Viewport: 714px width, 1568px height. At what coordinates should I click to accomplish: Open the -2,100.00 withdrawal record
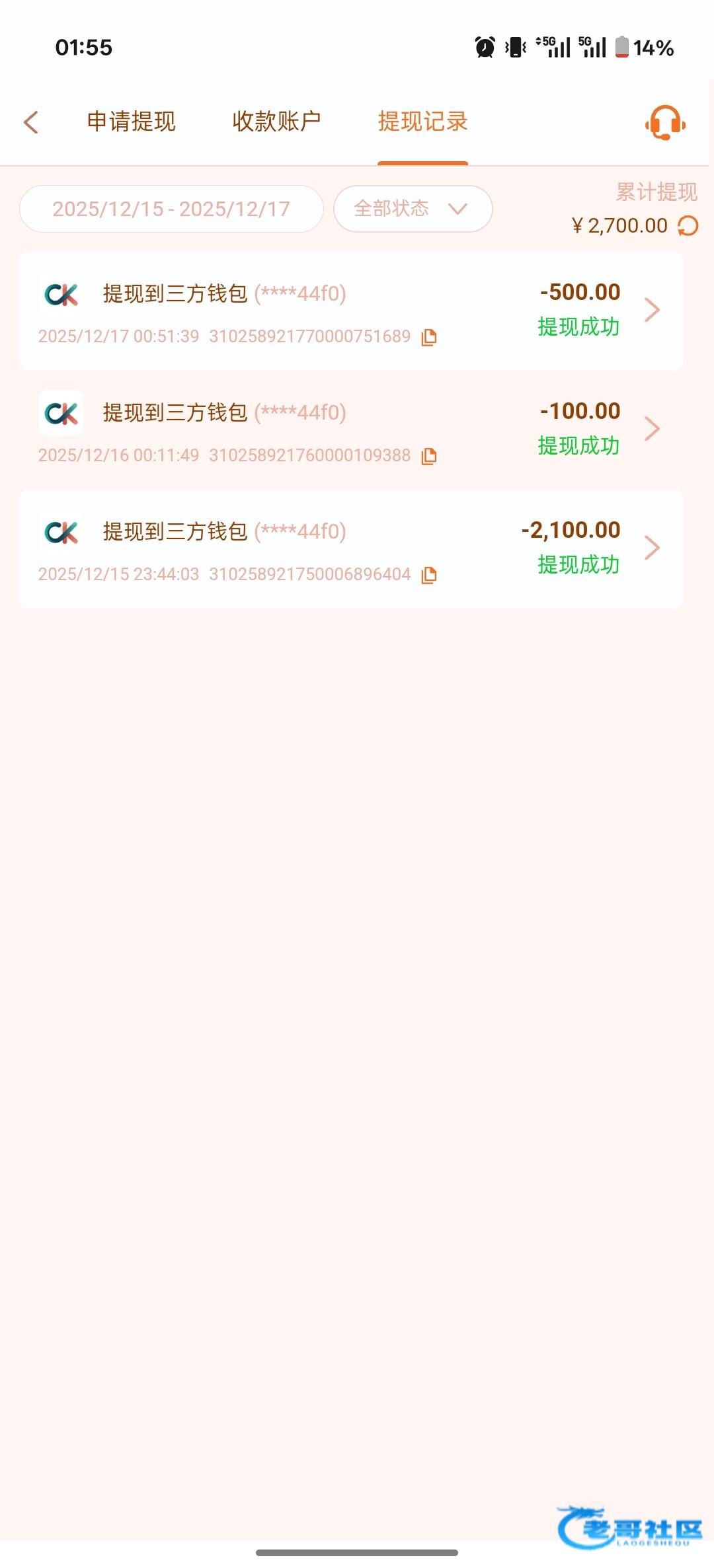351,548
